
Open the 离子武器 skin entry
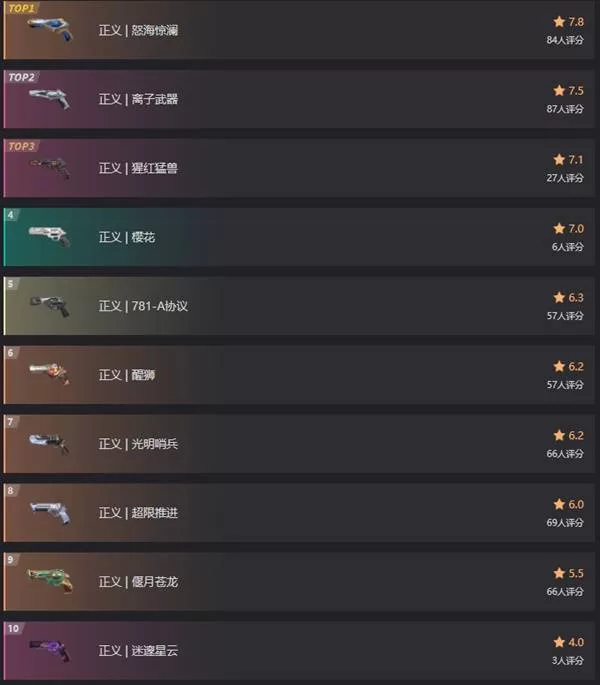pyautogui.click(x=139, y=99)
